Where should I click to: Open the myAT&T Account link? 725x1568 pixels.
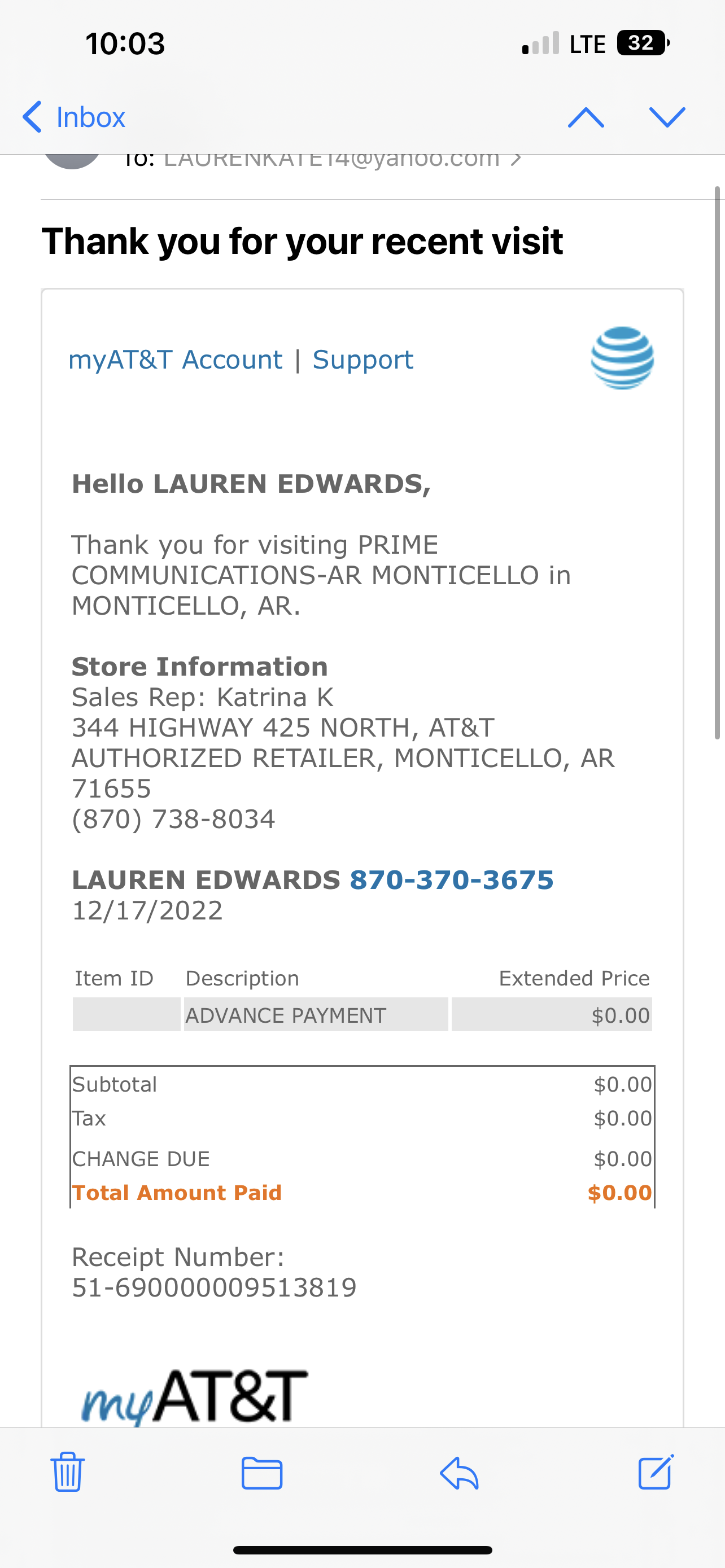[x=175, y=360]
